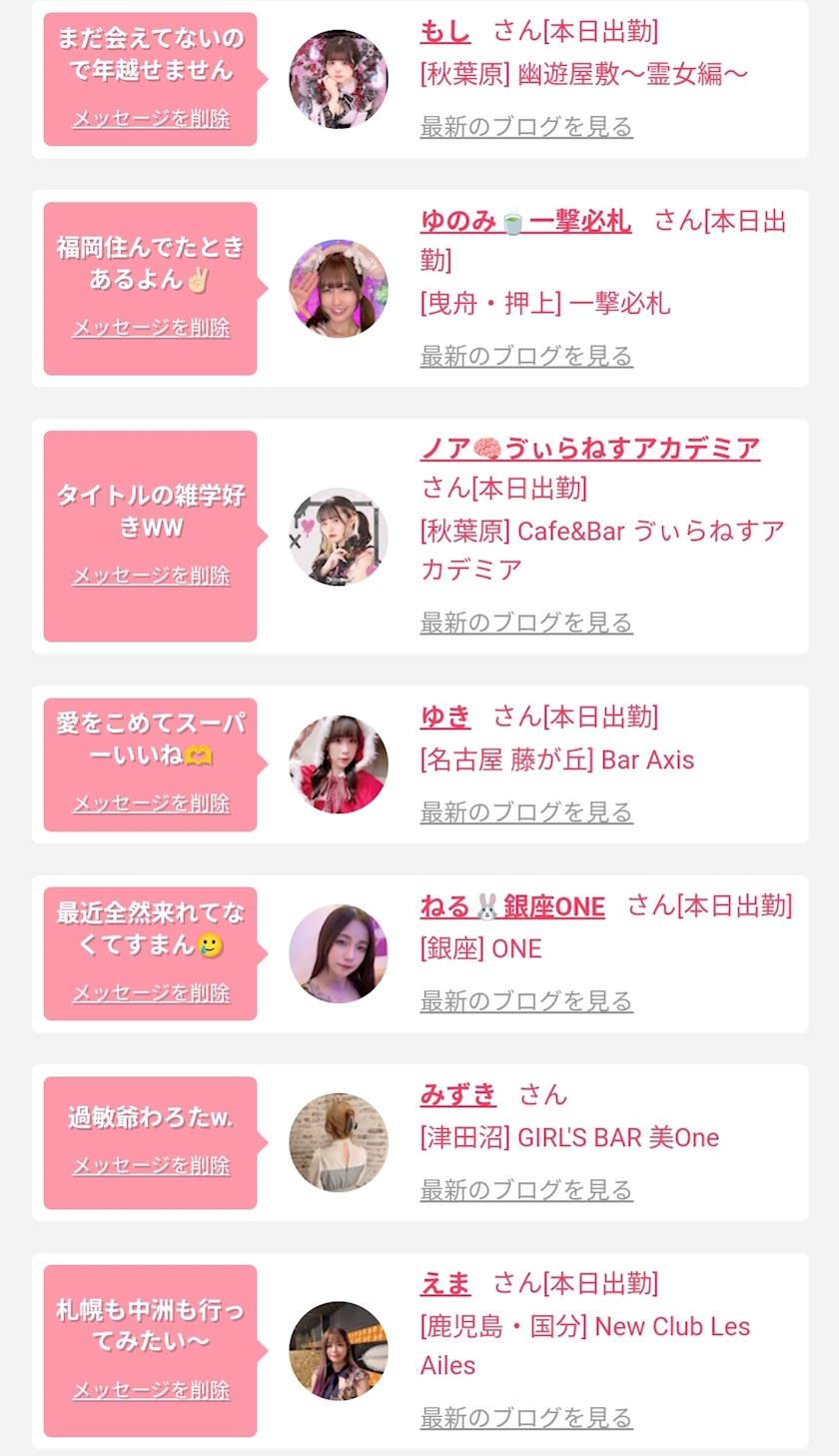Tap ノア's round profile photo
The height and width of the screenshot is (1456, 839).
[339, 537]
